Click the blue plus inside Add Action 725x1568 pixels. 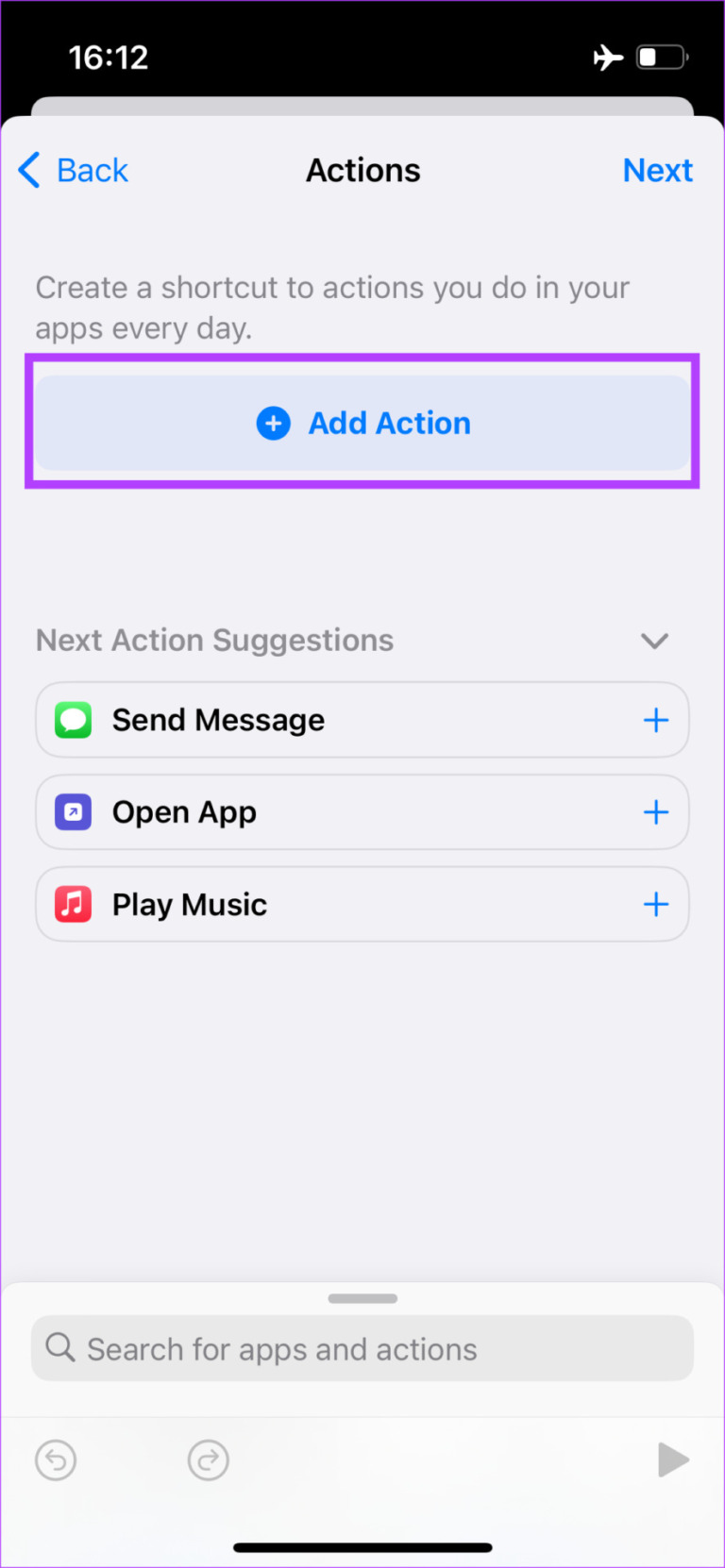[x=273, y=423]
